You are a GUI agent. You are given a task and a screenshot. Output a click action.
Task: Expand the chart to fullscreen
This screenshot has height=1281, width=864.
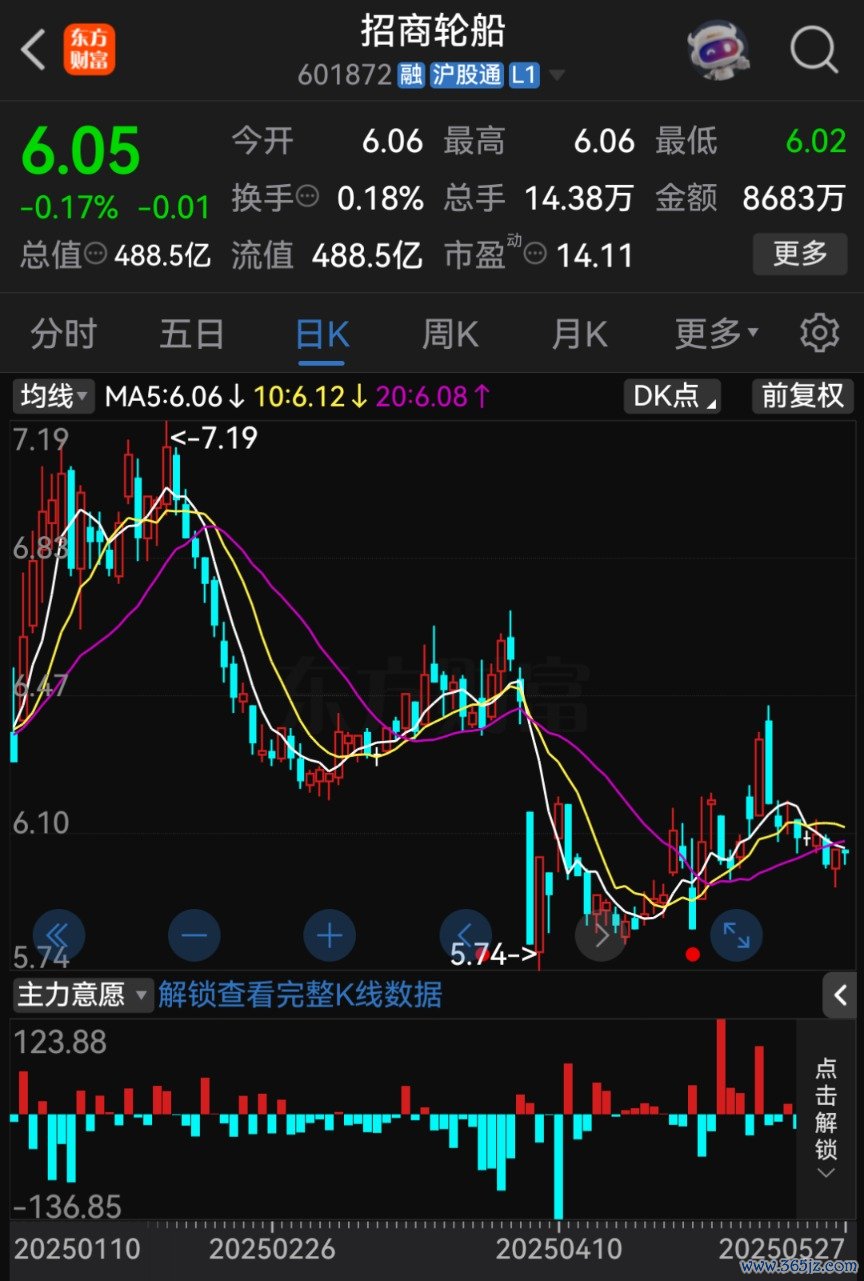tap(737, 937)
